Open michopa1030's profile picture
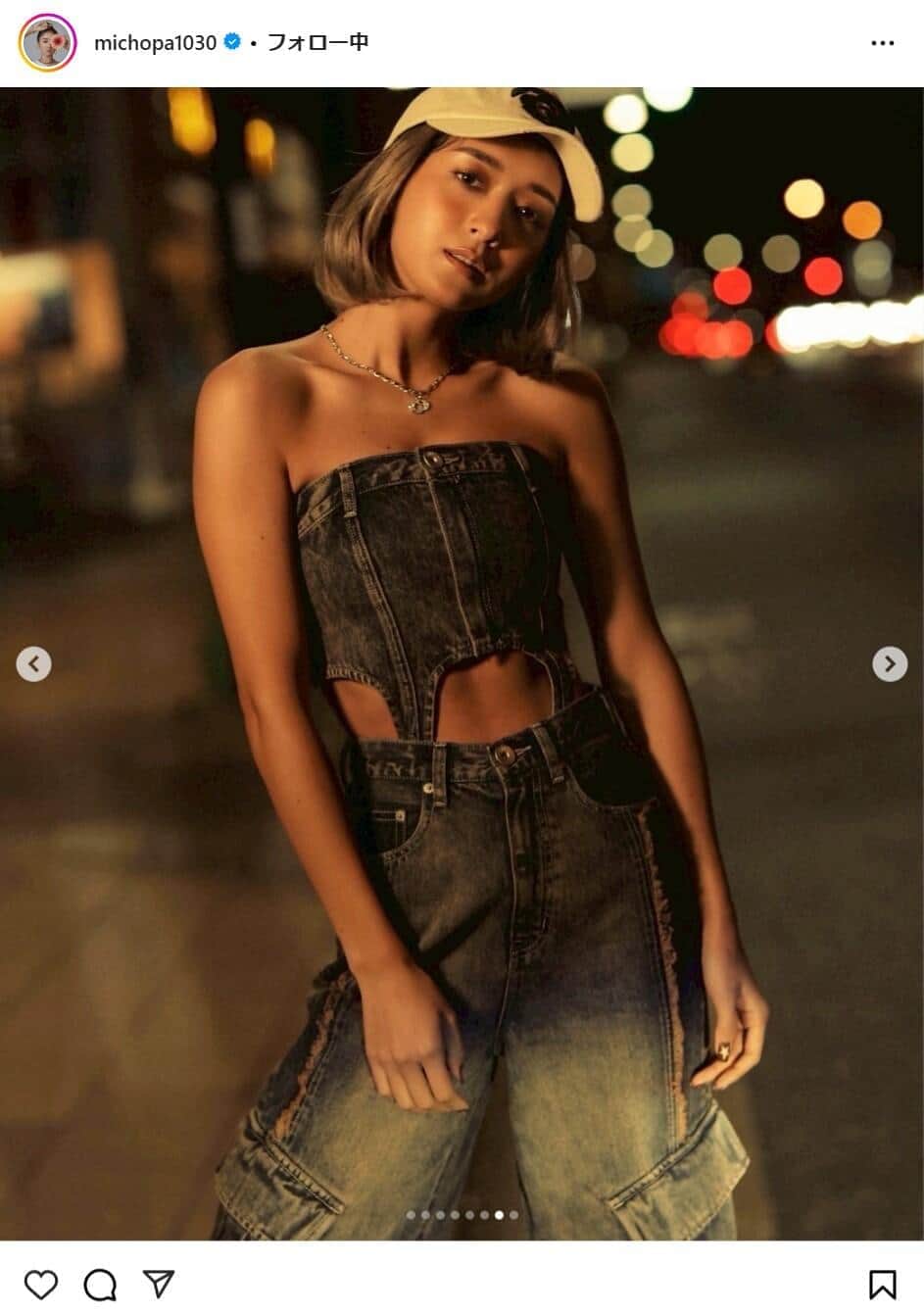Screen dimensions: 924x1314 [47, 43]
